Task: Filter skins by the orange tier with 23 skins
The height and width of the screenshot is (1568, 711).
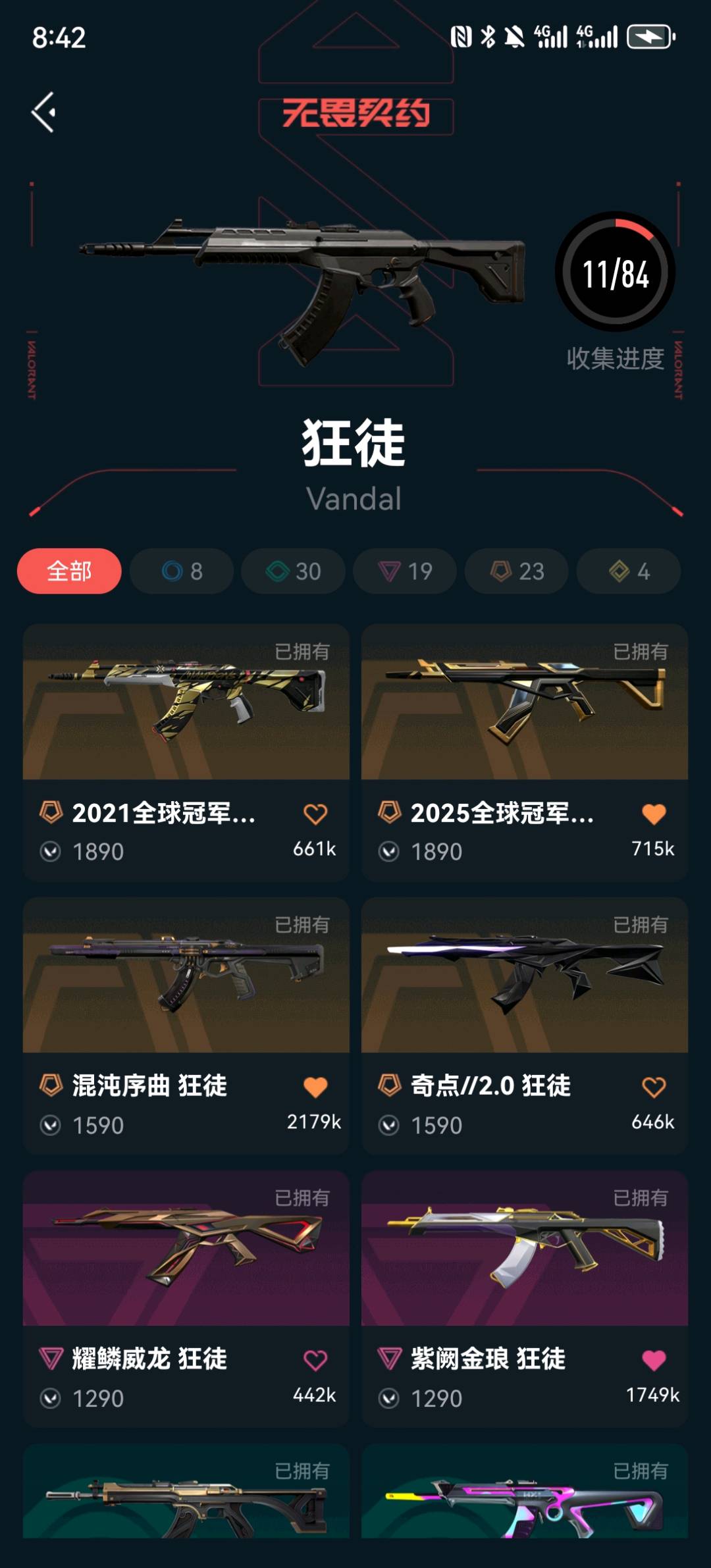Action: [517, 571]
